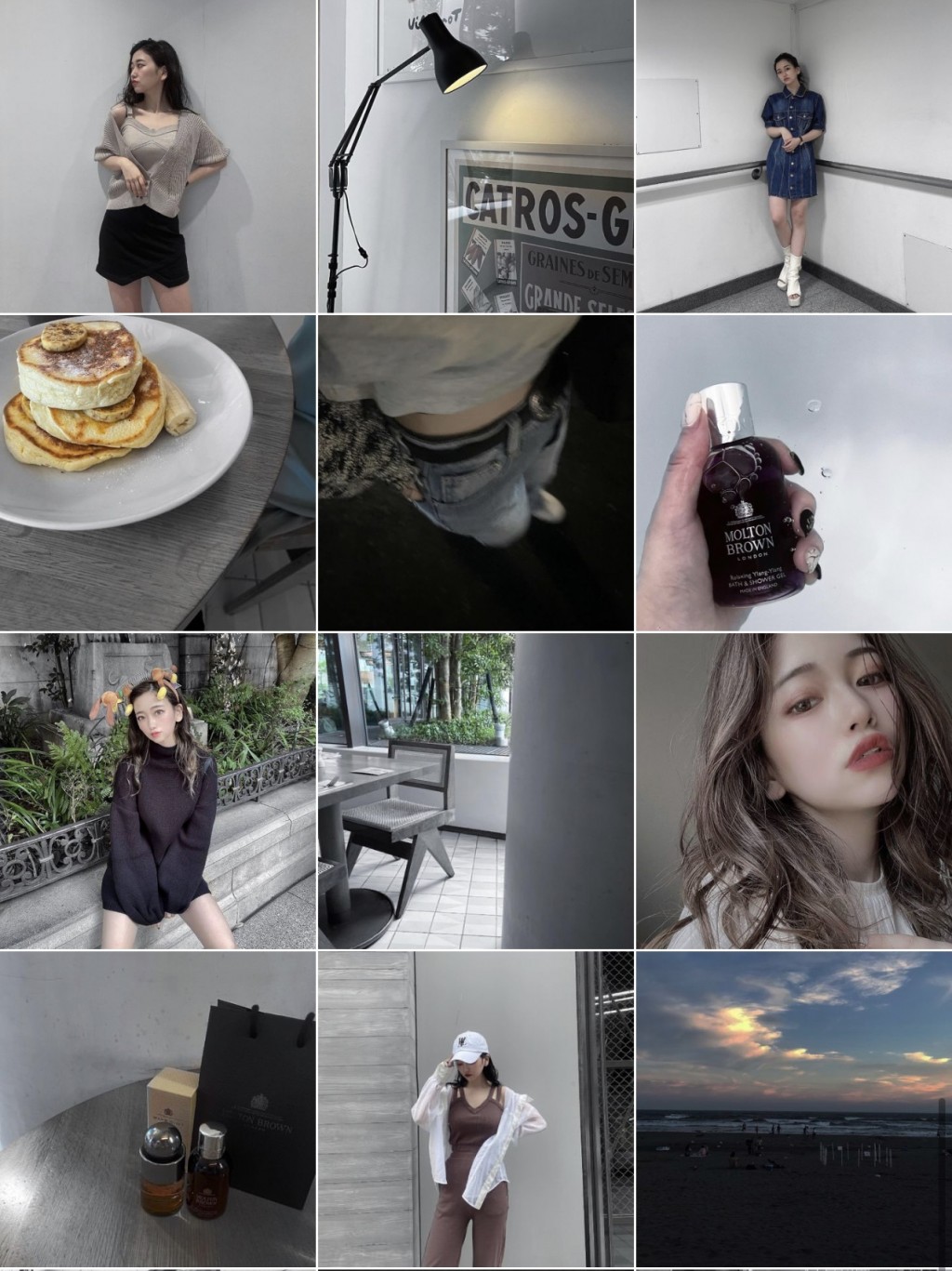Open the black desk lamp photo

pos(476,156)
